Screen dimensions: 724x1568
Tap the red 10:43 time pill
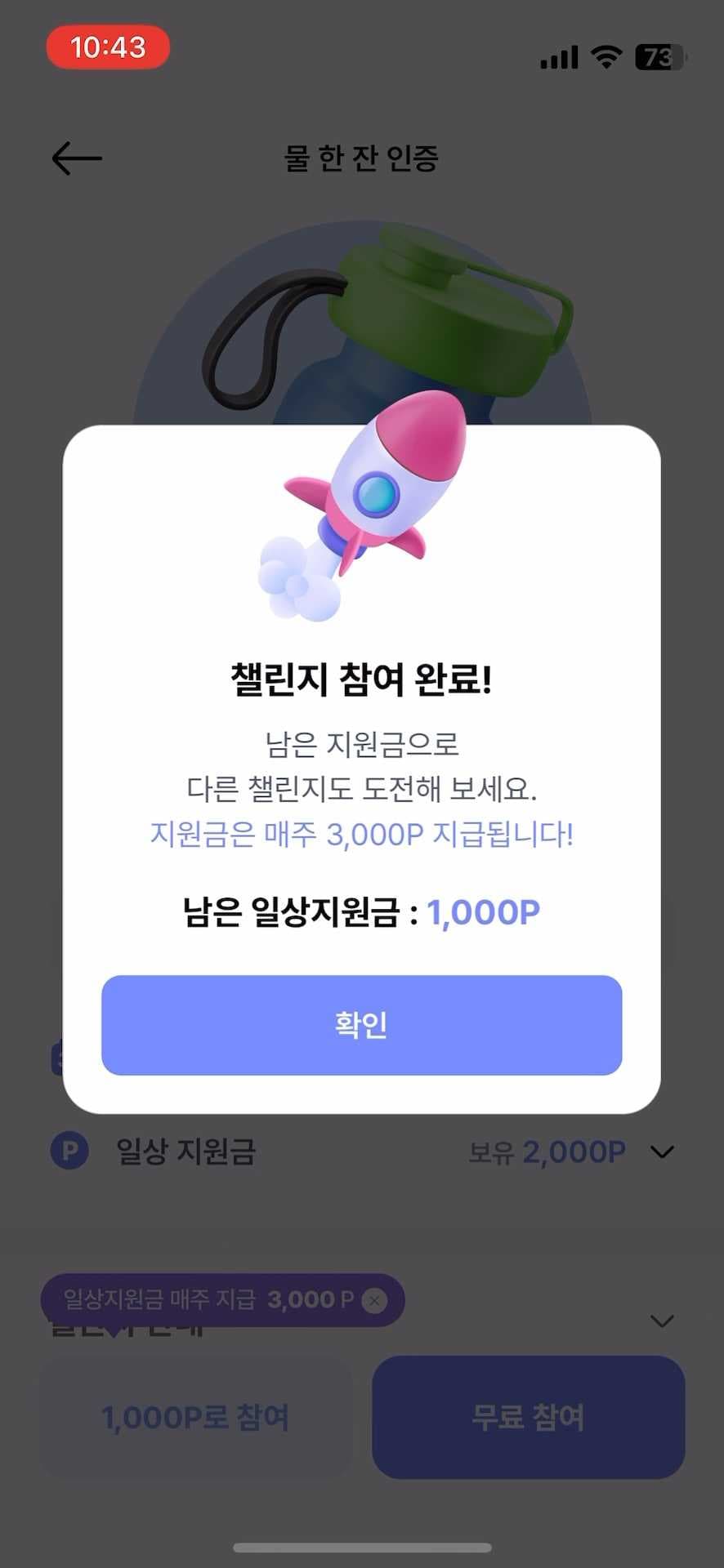click(107, 49)
